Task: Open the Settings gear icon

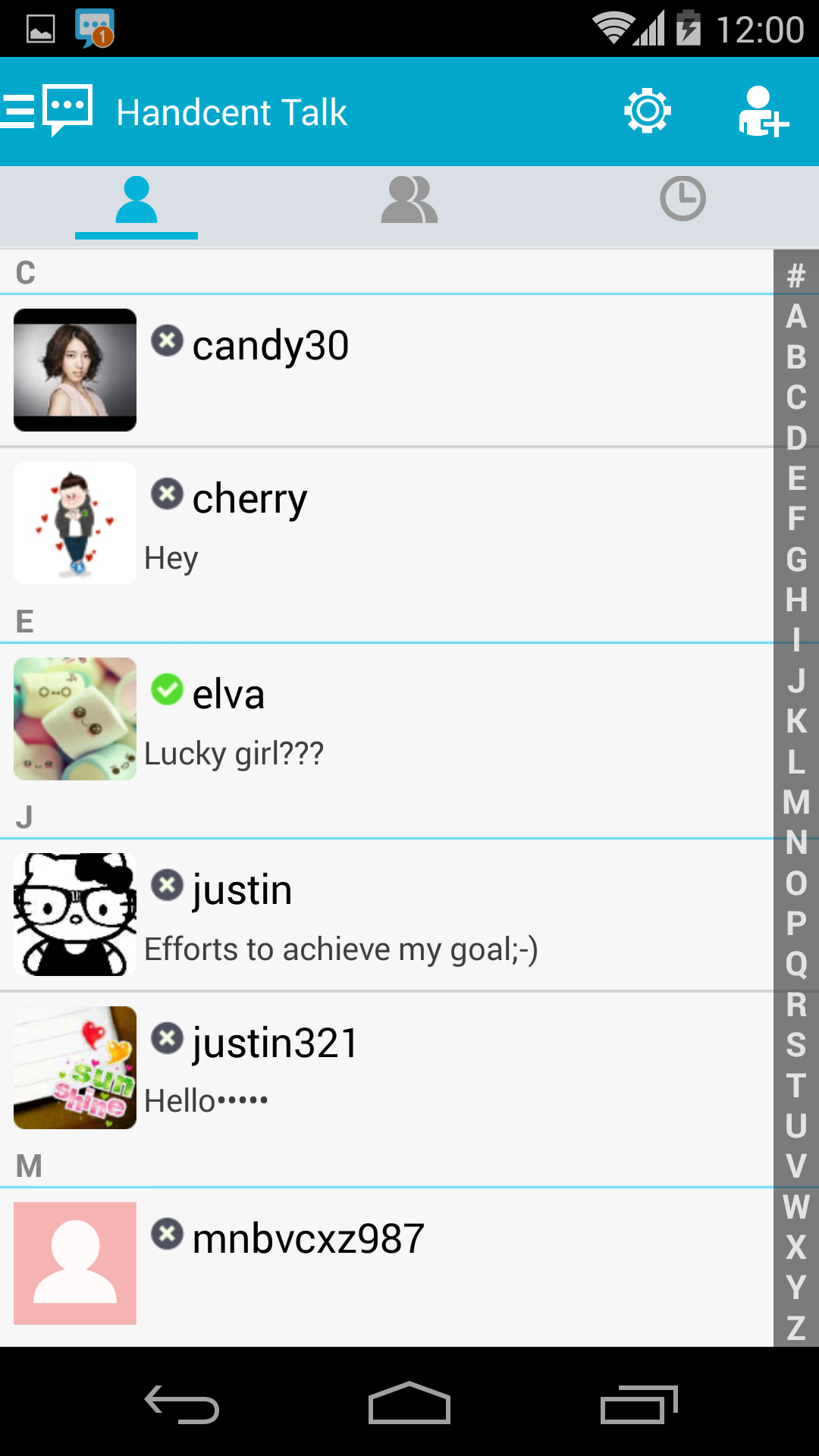Action: [647, 111]
